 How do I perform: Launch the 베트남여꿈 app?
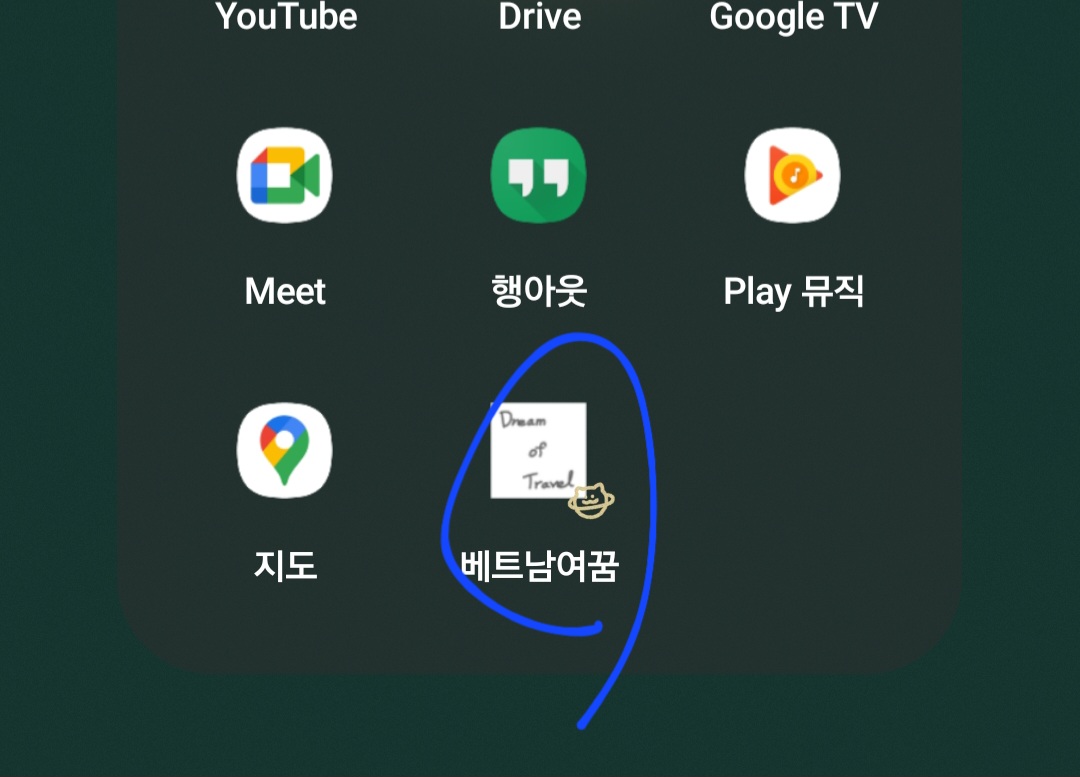click(x=539, y=451)
